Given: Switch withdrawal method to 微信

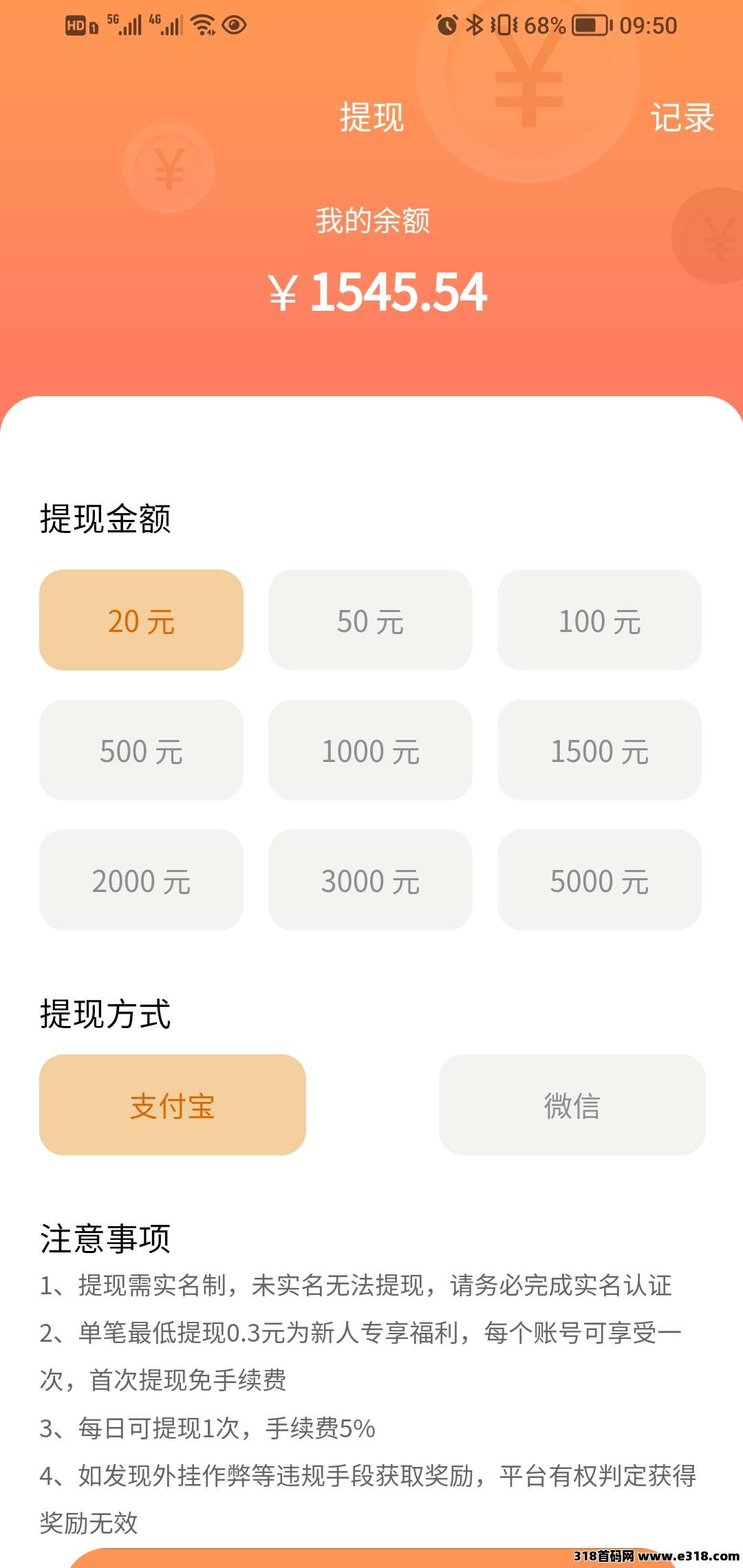Looking at the screenshot, I should (x=572, y=1104).
